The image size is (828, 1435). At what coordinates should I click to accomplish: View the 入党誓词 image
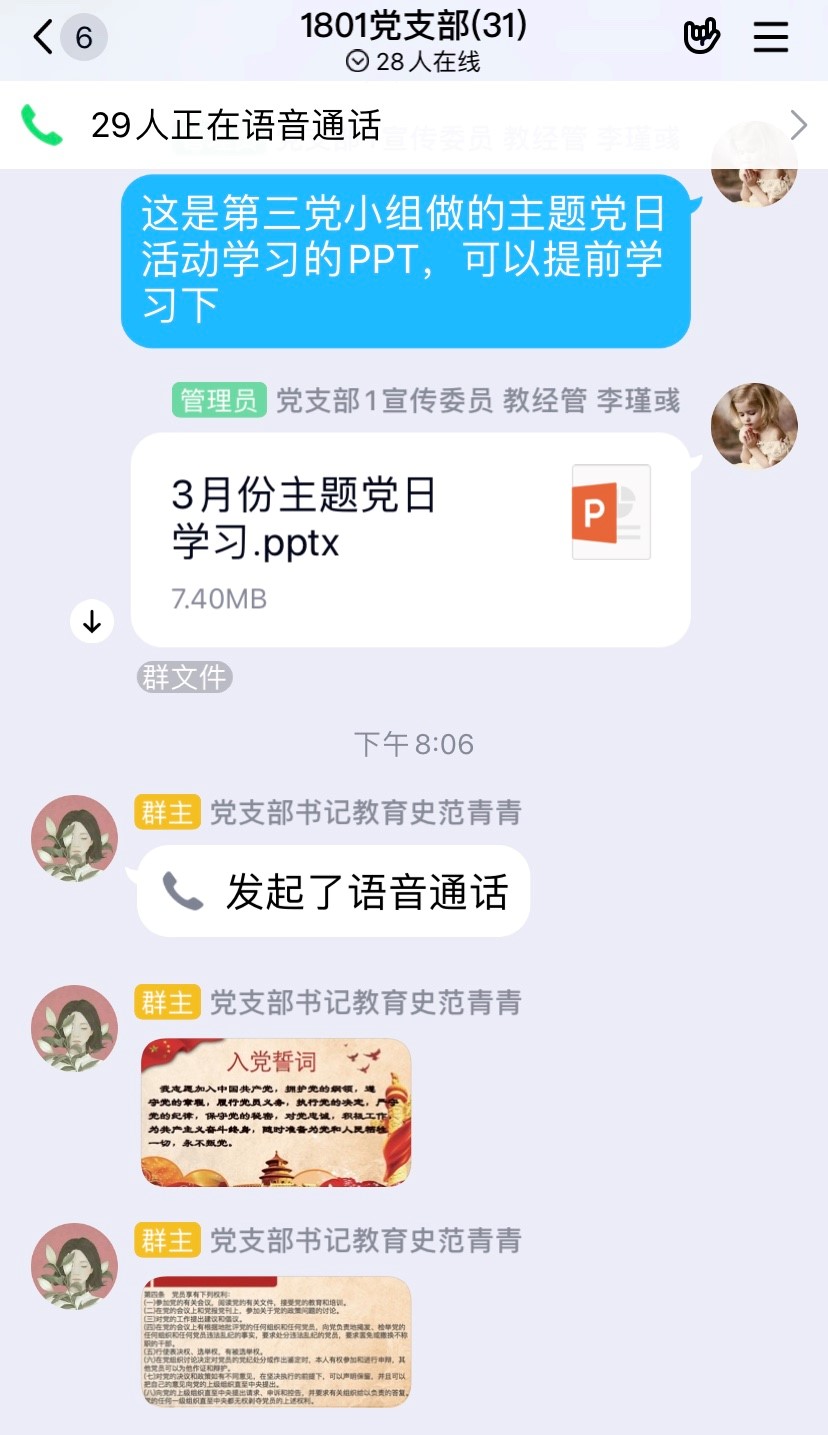(276, 1112)
